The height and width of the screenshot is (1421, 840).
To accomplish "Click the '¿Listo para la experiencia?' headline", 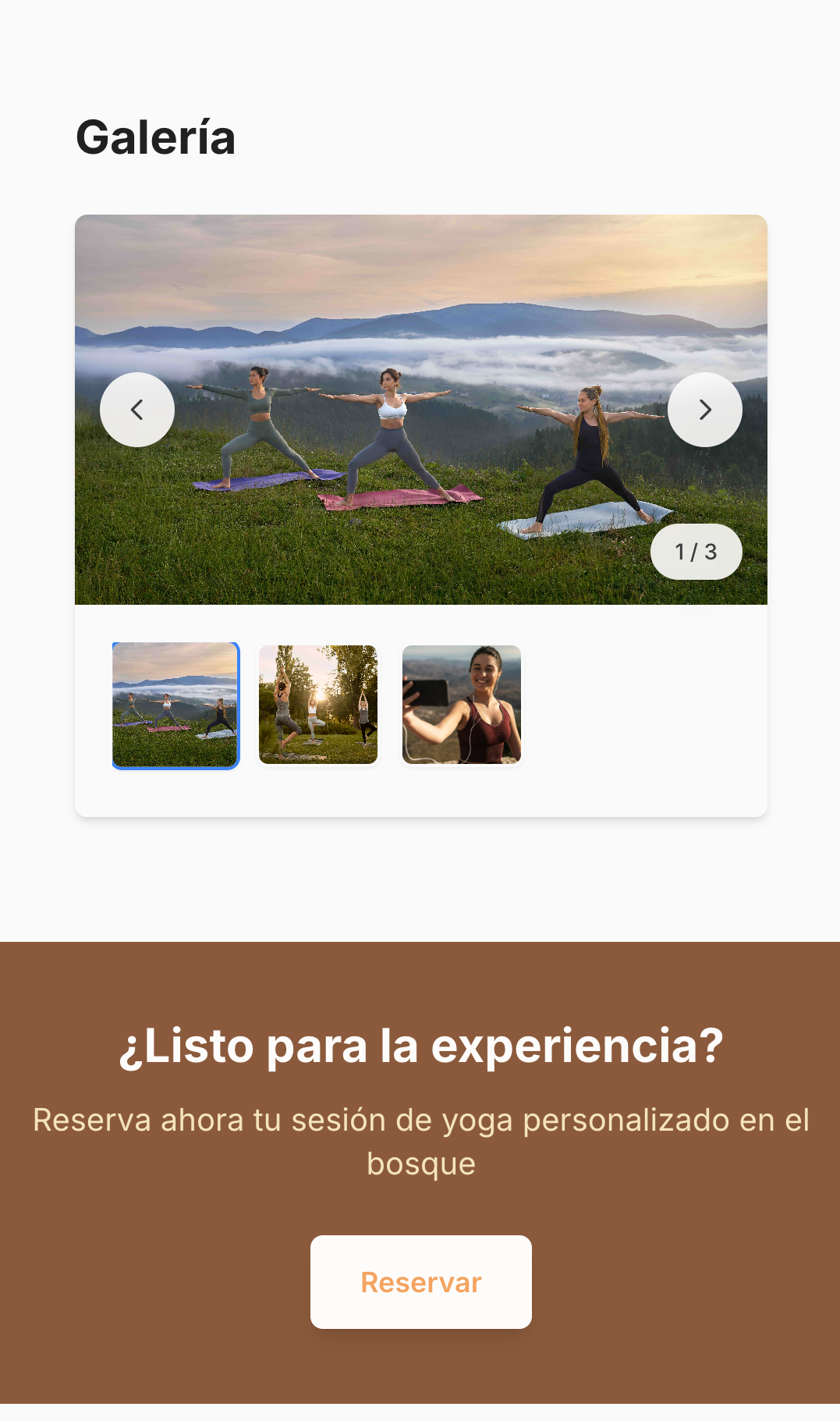I will [x=420, y=1047].
